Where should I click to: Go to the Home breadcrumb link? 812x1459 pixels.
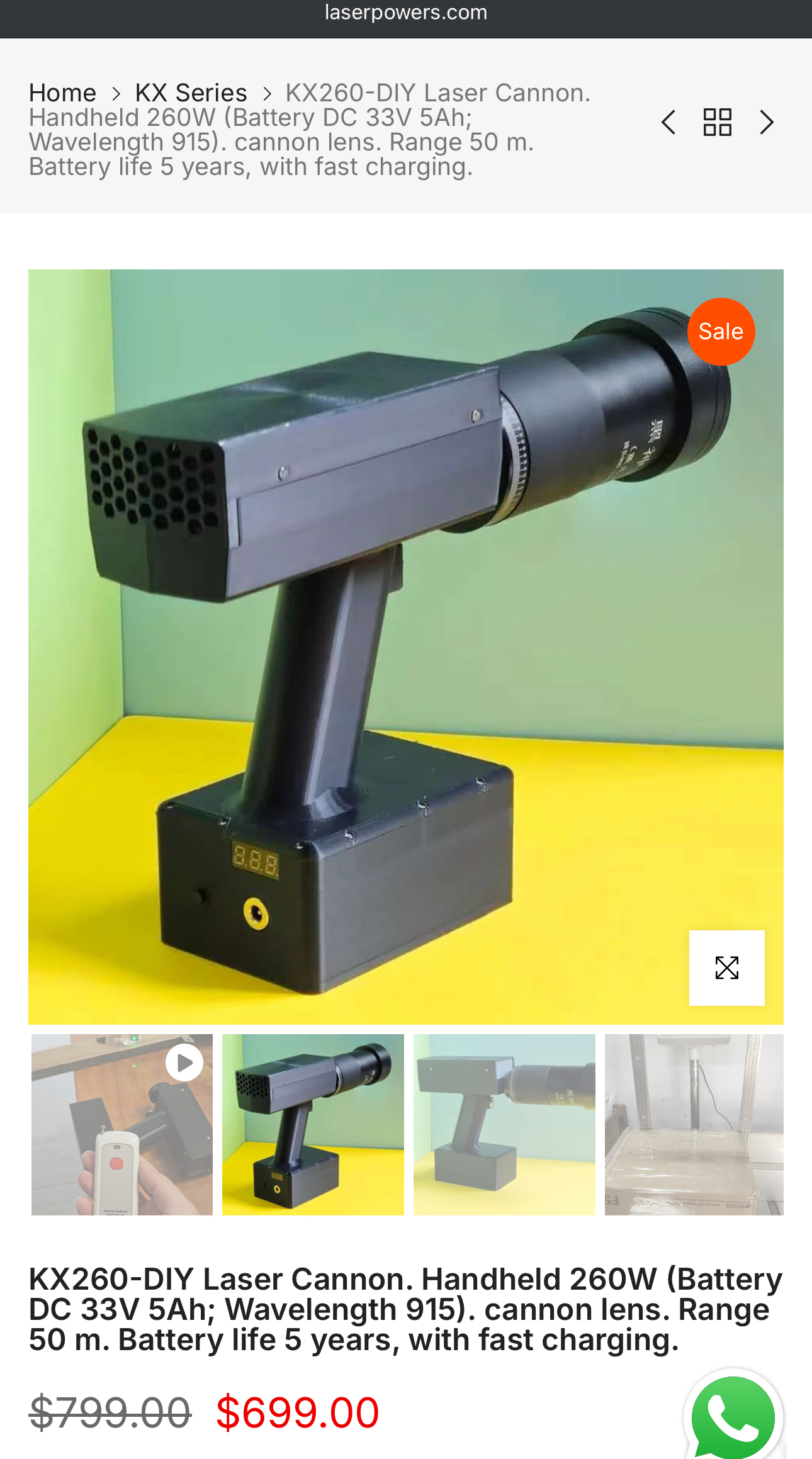tap(62, 93)
